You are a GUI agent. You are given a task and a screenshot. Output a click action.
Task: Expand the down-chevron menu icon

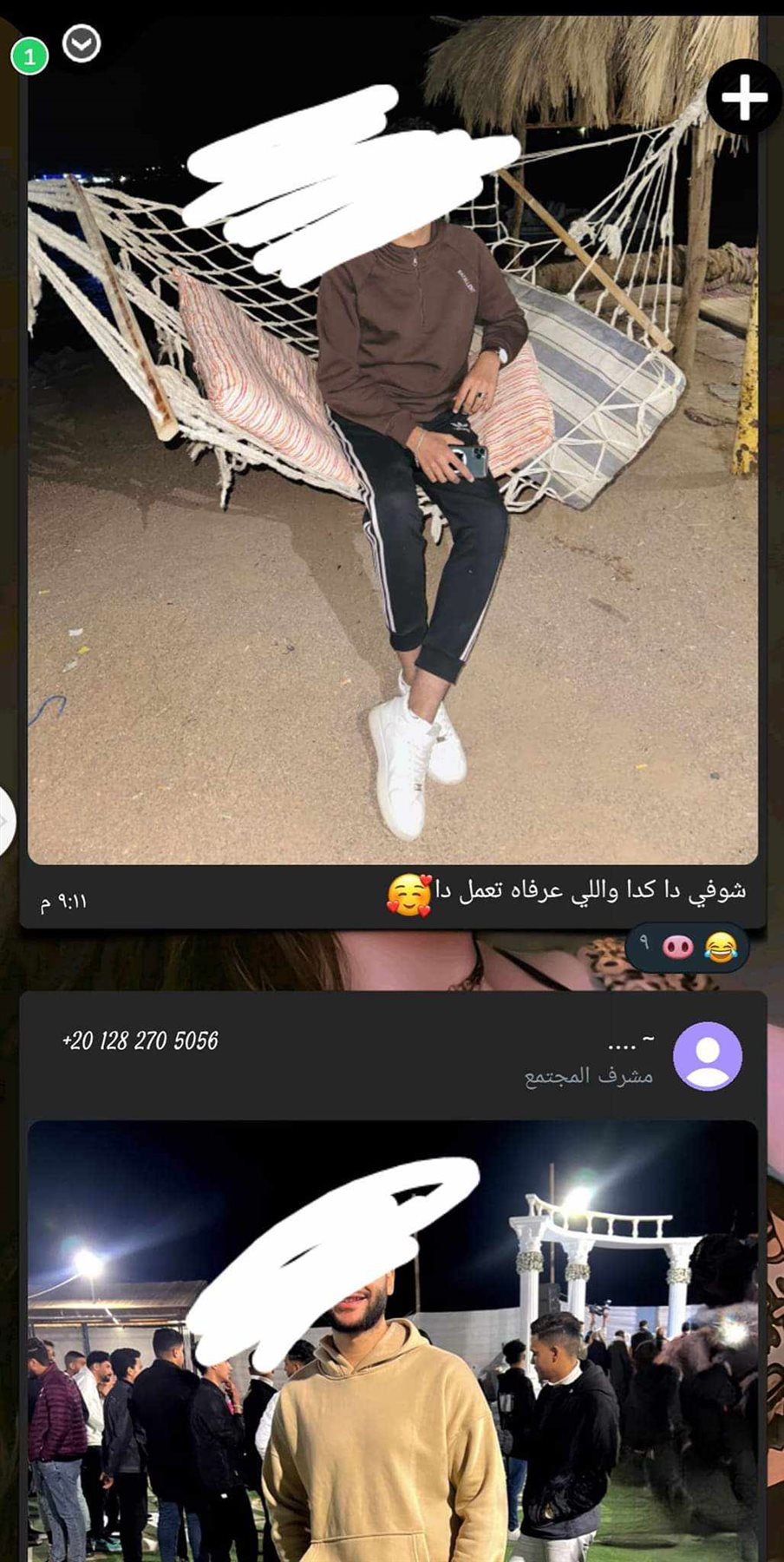pos(82,43)
